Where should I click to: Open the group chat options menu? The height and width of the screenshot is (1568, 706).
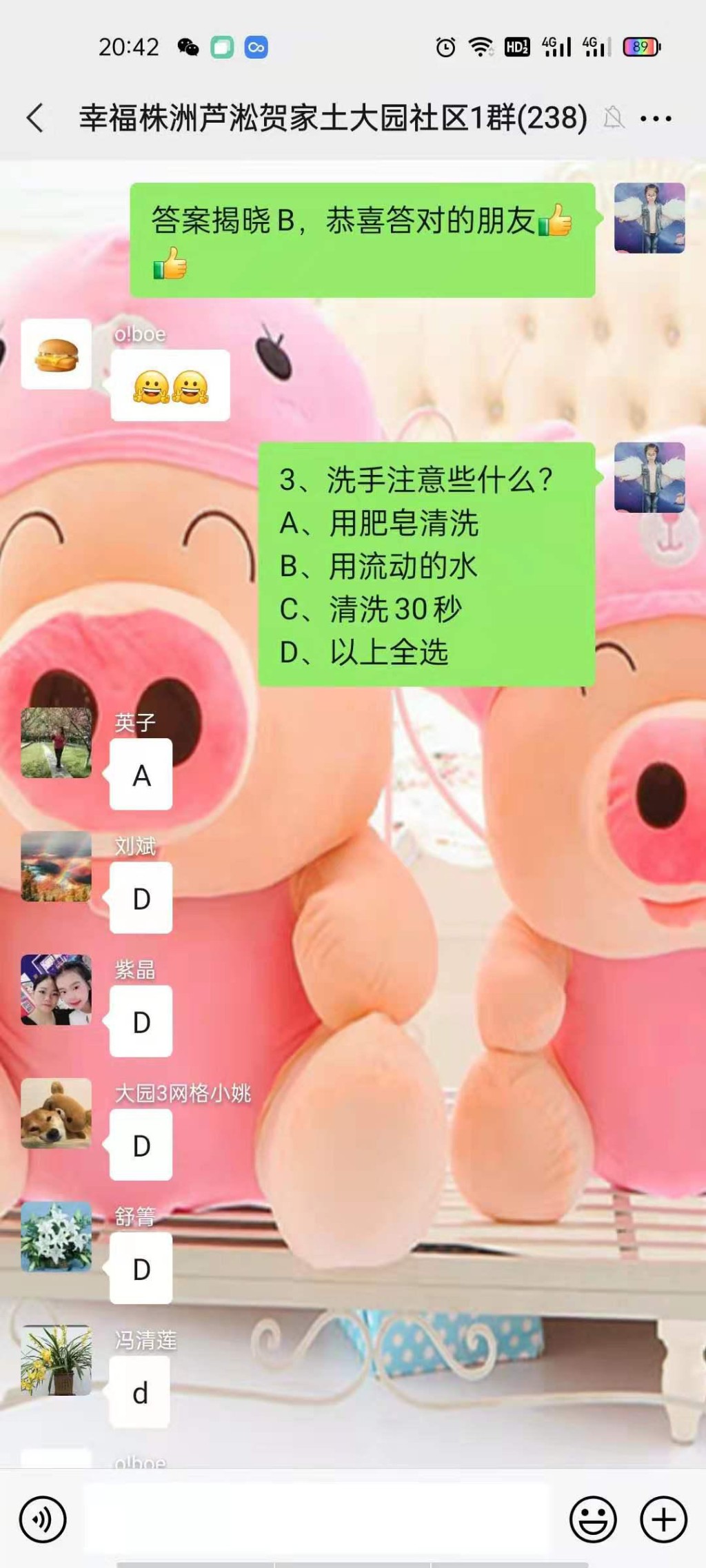click(656, 119)
